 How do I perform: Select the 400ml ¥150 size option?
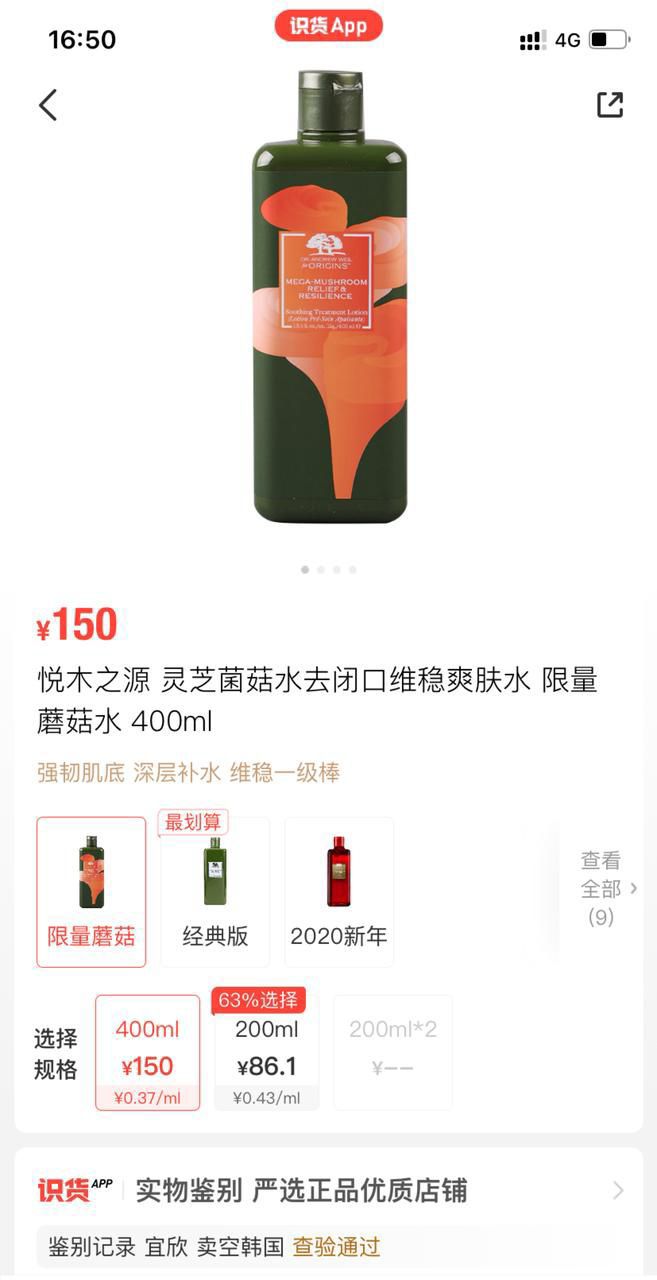(147, 1052)
